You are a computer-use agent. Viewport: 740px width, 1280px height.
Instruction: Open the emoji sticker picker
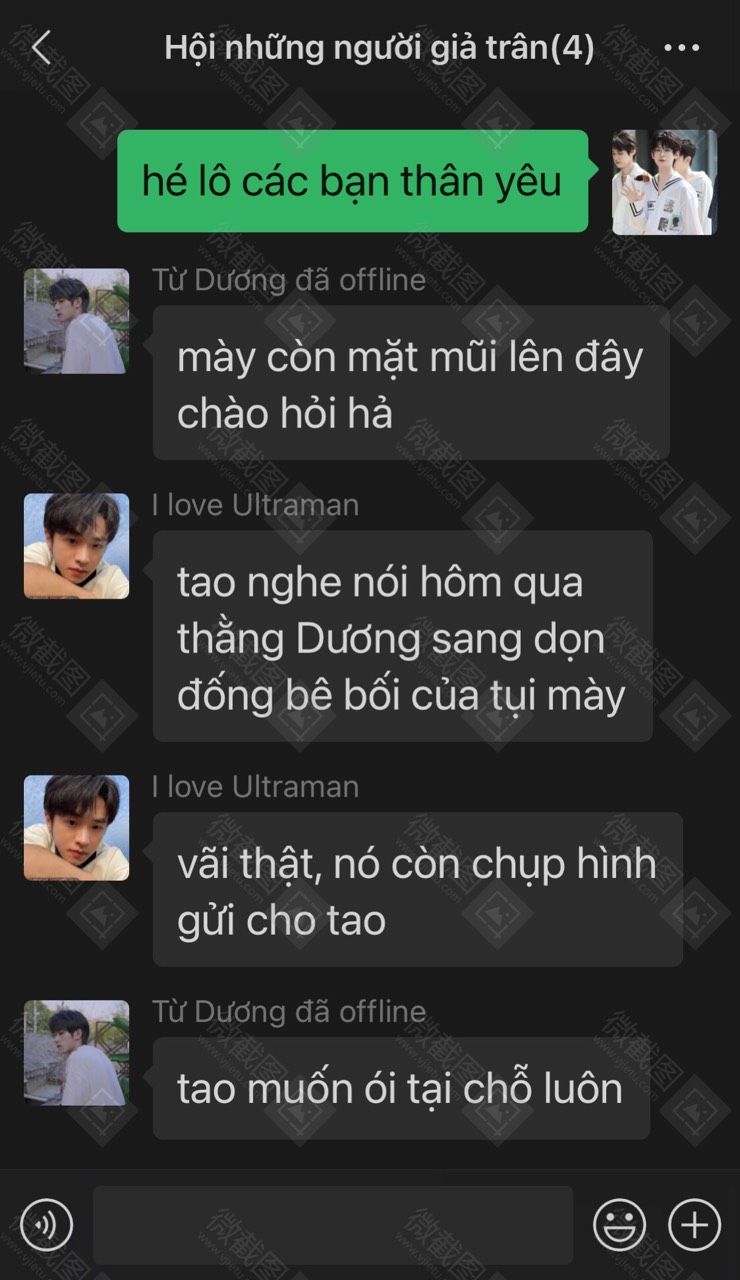pos(619,1224)
